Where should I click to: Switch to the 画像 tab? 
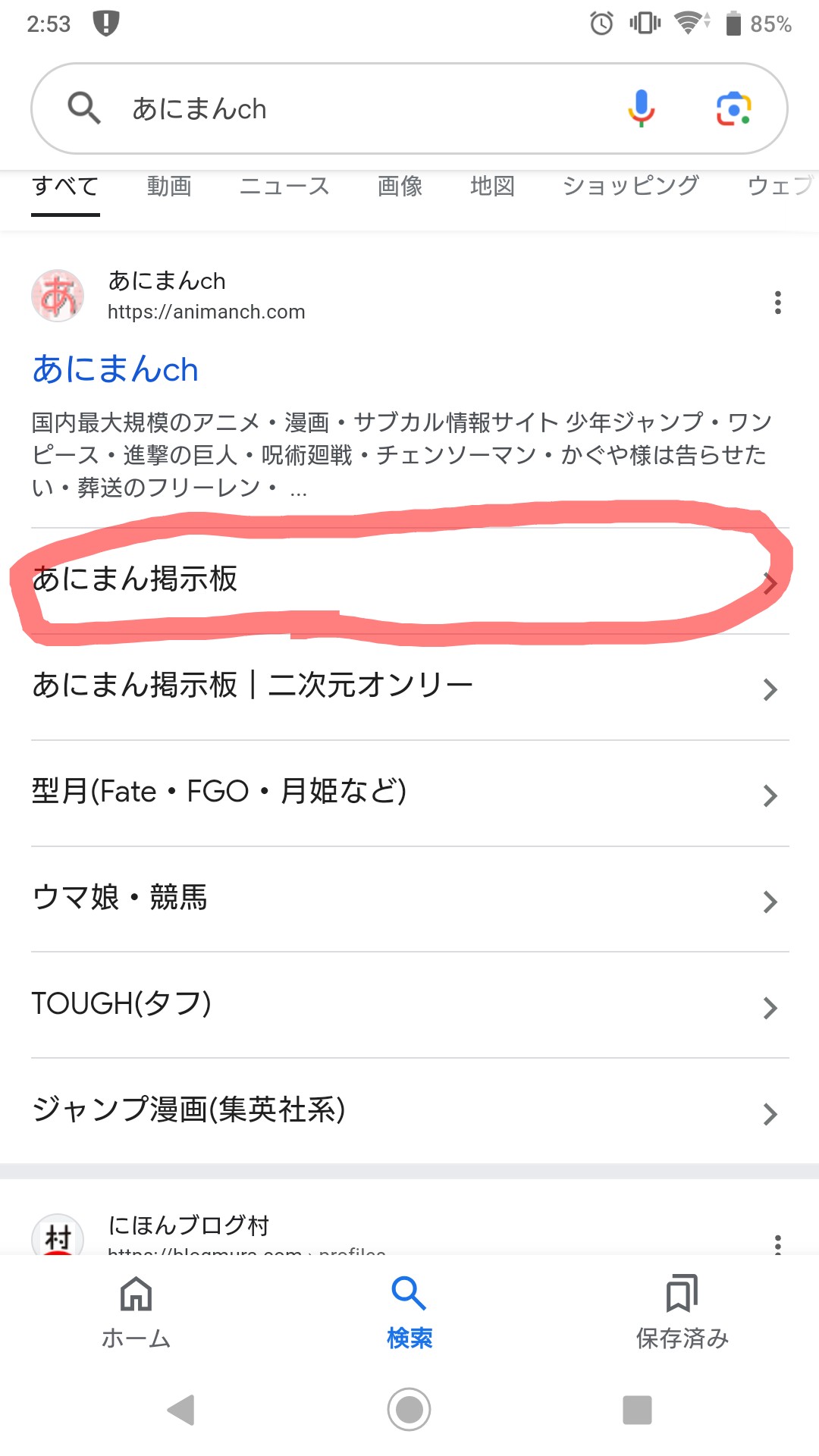pyautogui.click(x=400, y=186)
